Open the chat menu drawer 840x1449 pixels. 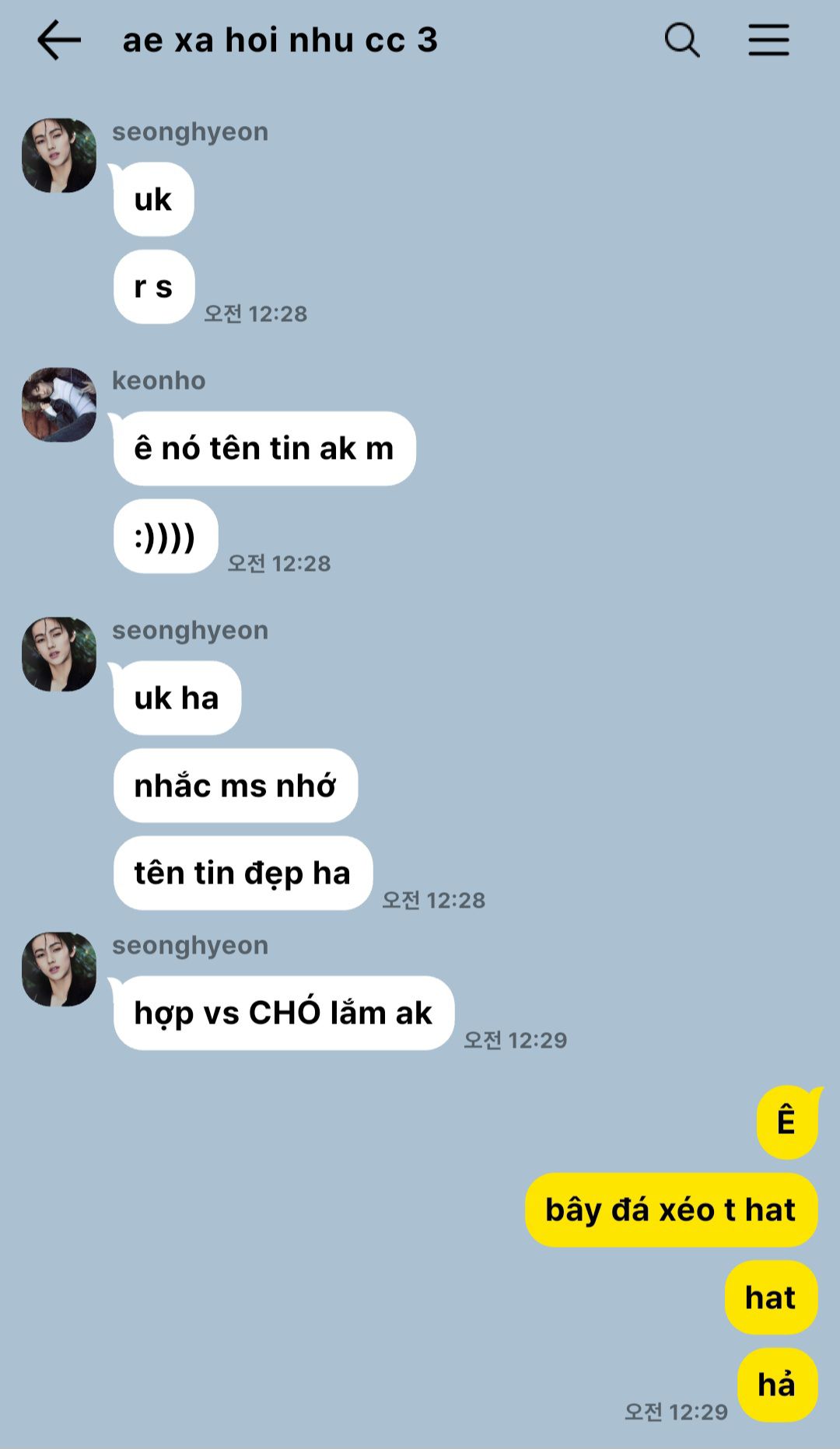pos(768,40)
